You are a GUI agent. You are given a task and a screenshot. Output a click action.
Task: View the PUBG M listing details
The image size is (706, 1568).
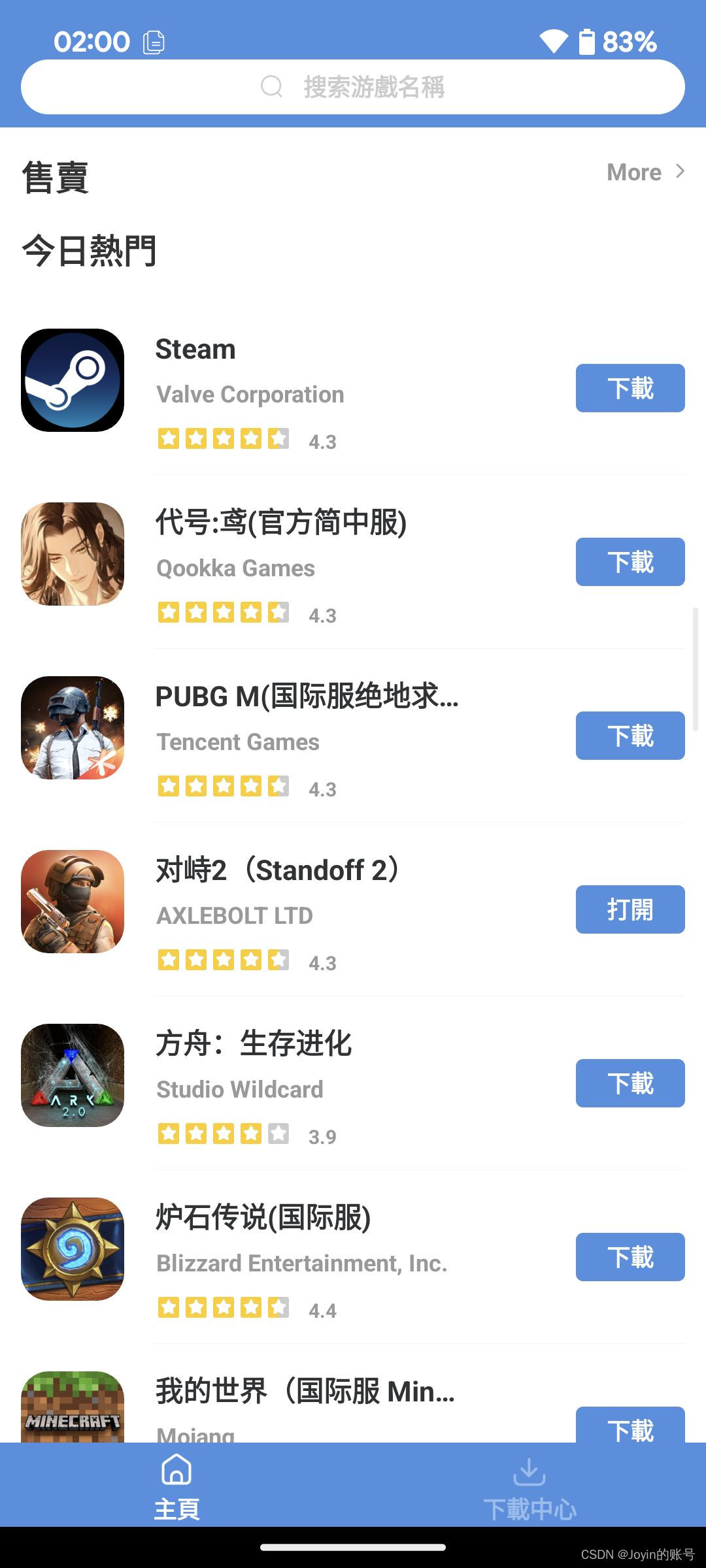pos(306,697)
